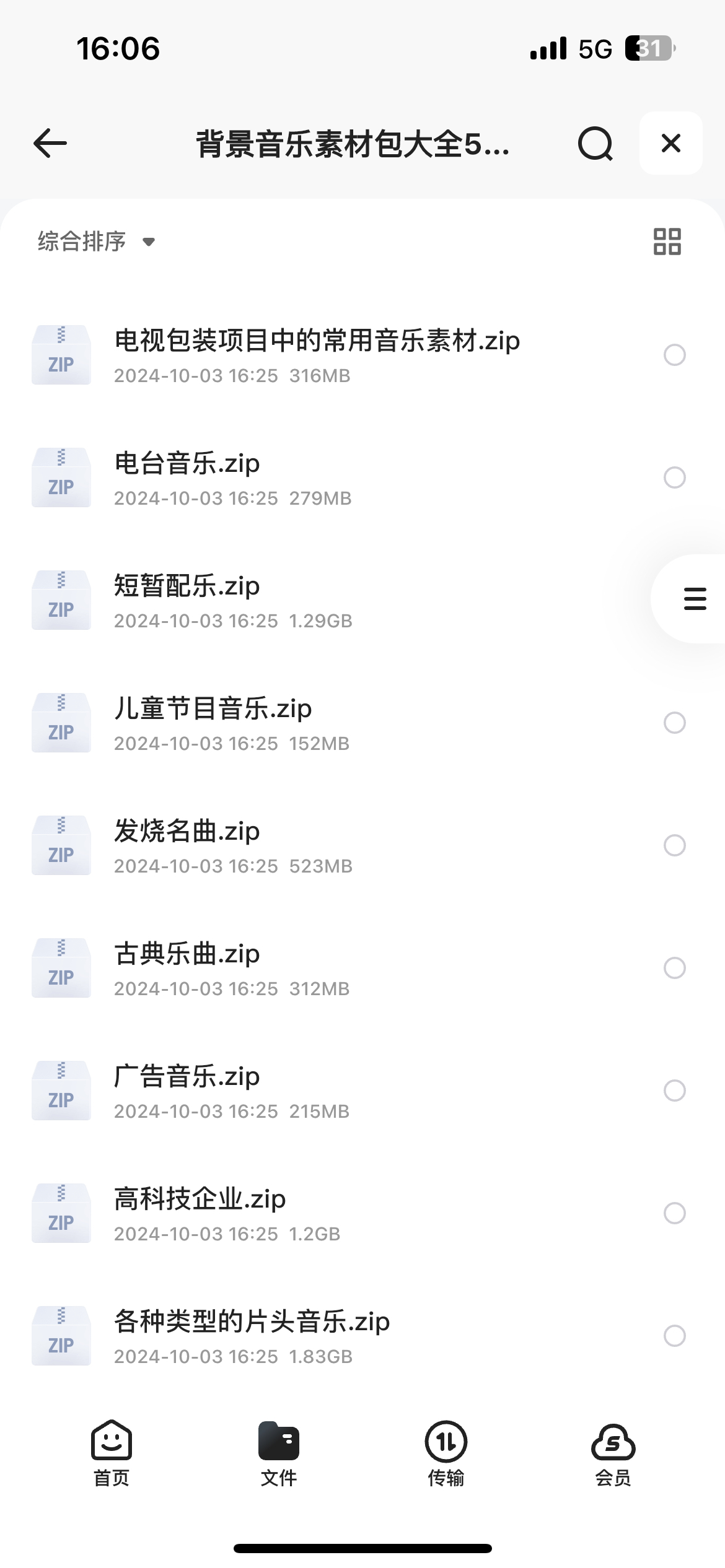Select the circle next to 古典乐曲.zip
This screenshot has height=1568, width=725.
point(674,968)
